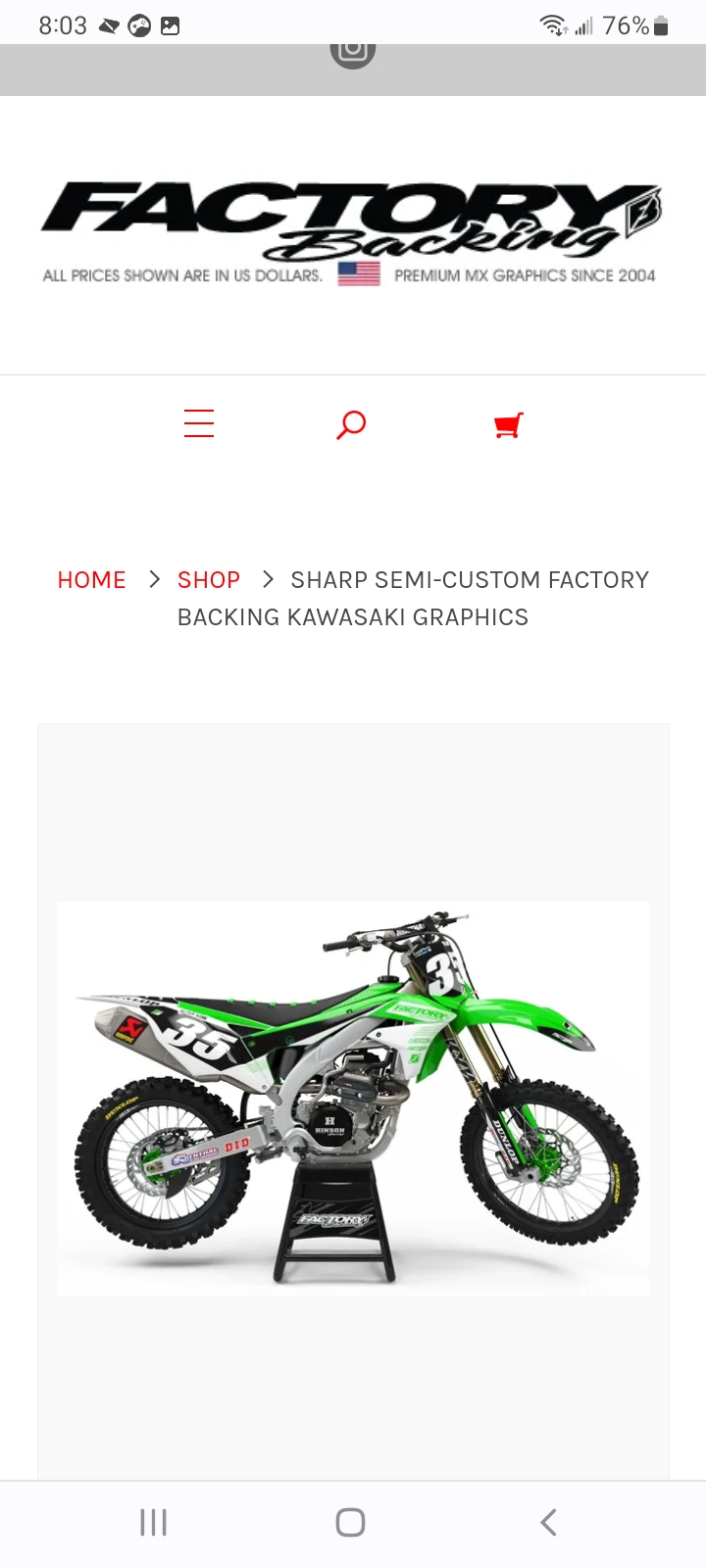Open the recent apps view
This screenshot has height=1568, width=706.
point(154,1522)
